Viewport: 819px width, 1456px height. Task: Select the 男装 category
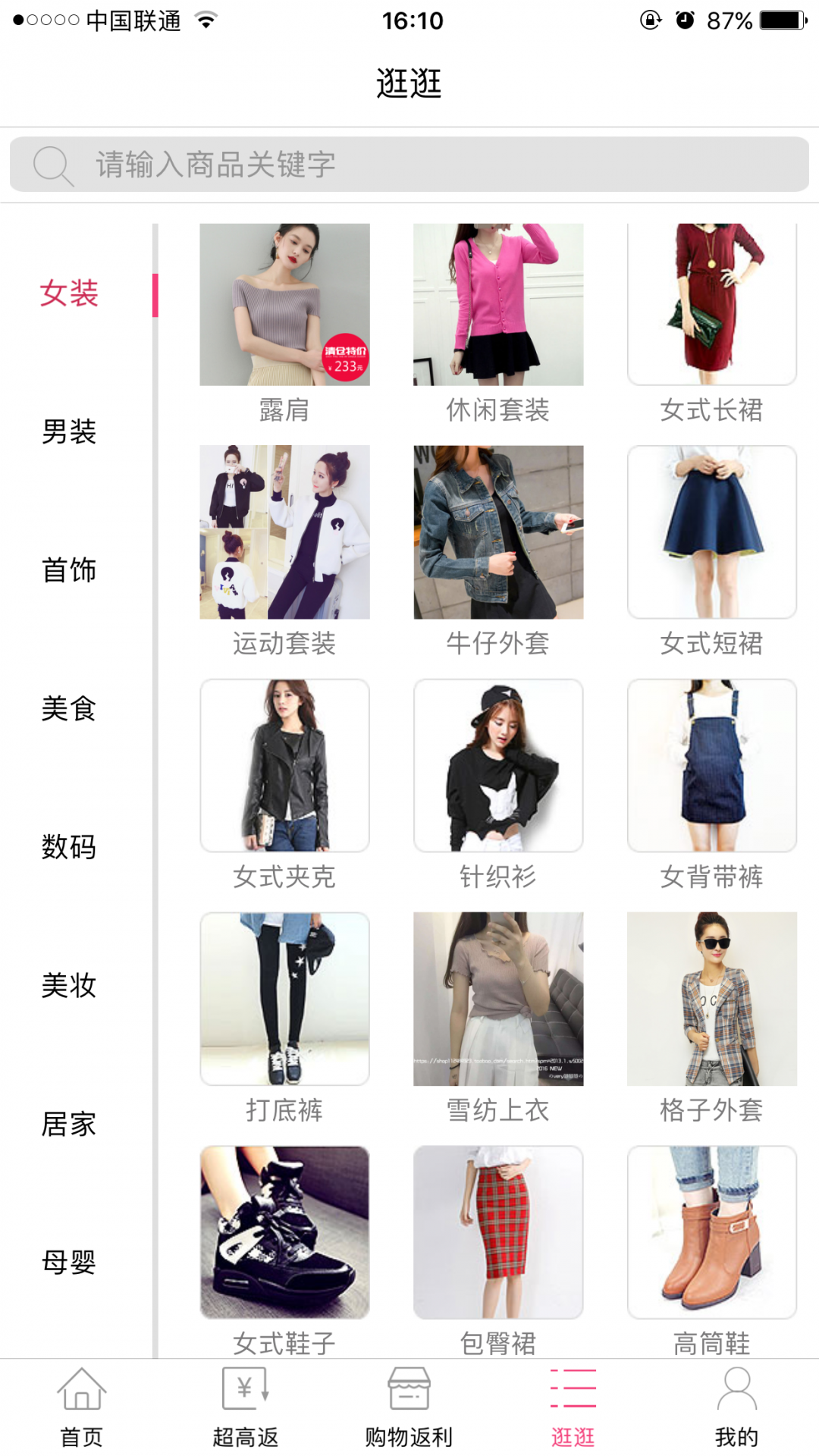(69, 432)
